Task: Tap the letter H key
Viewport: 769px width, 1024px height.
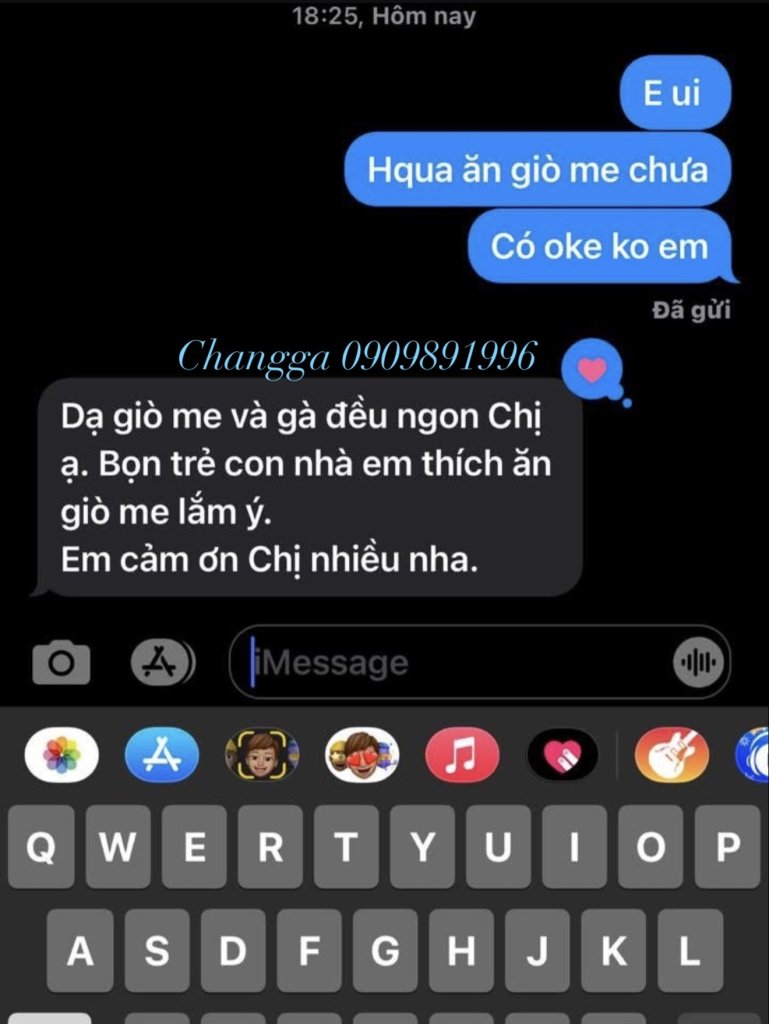Action: point(461,950)
